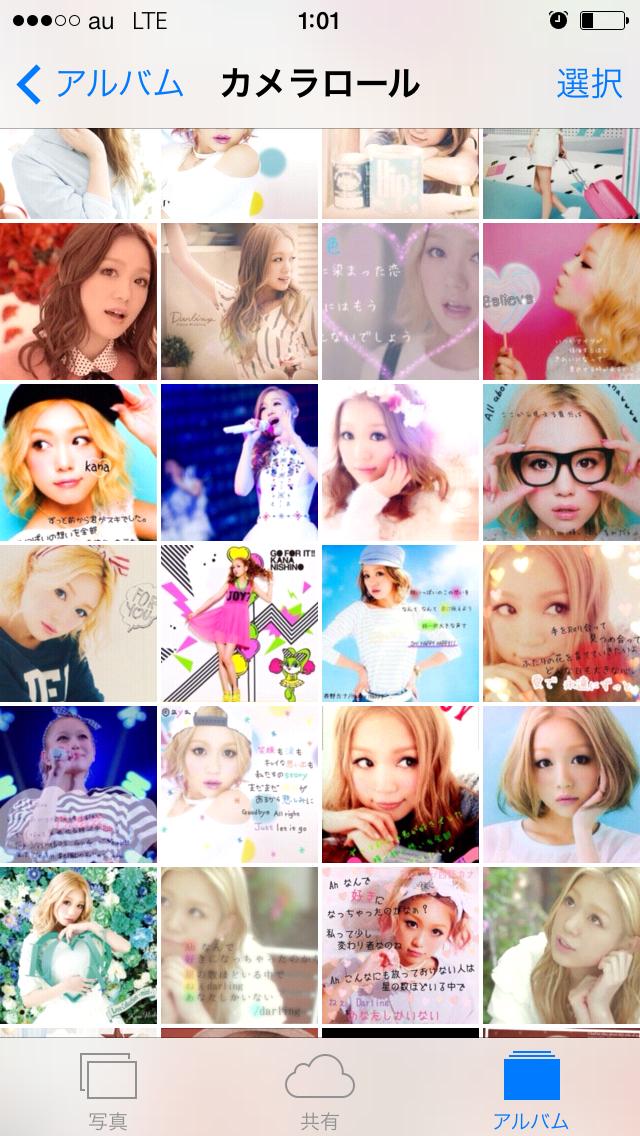Switch to the 共有 tab
Image resolution: width=640 pixels, height=1136 pixels.
pyautogui.click(x=320, y=1092)
